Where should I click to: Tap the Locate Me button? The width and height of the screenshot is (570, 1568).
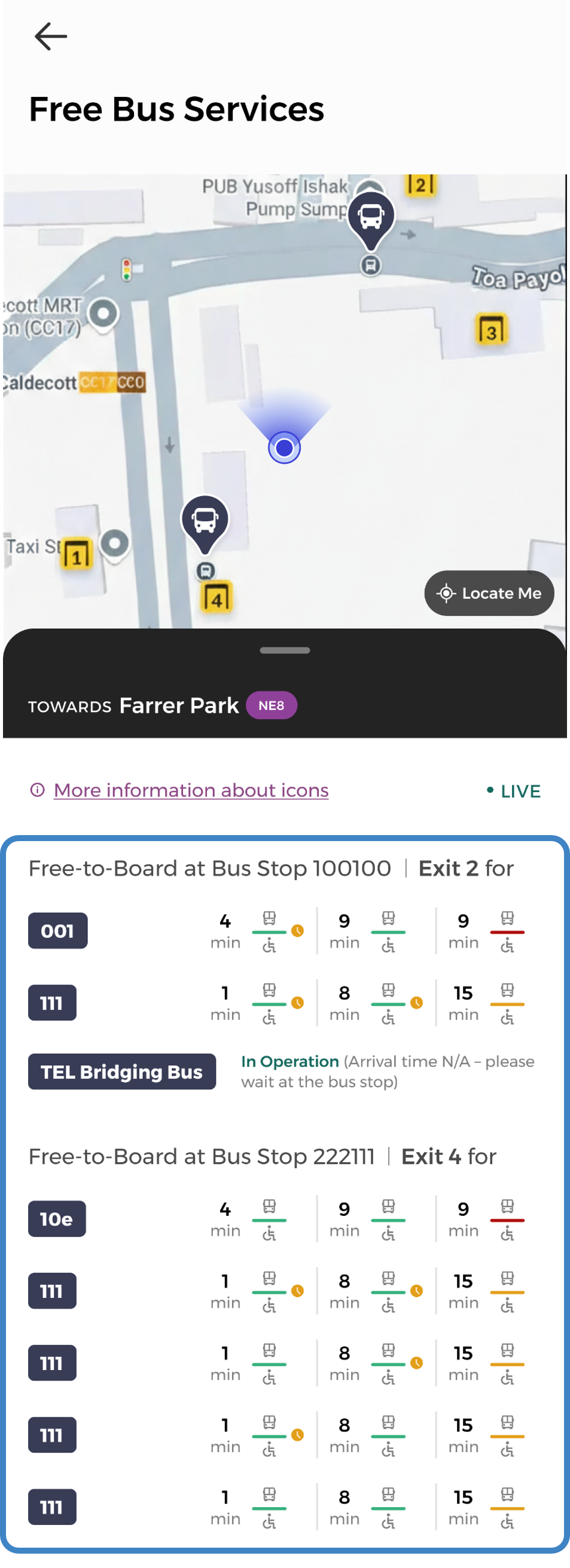pyautogui.click(x=489, y=593)
